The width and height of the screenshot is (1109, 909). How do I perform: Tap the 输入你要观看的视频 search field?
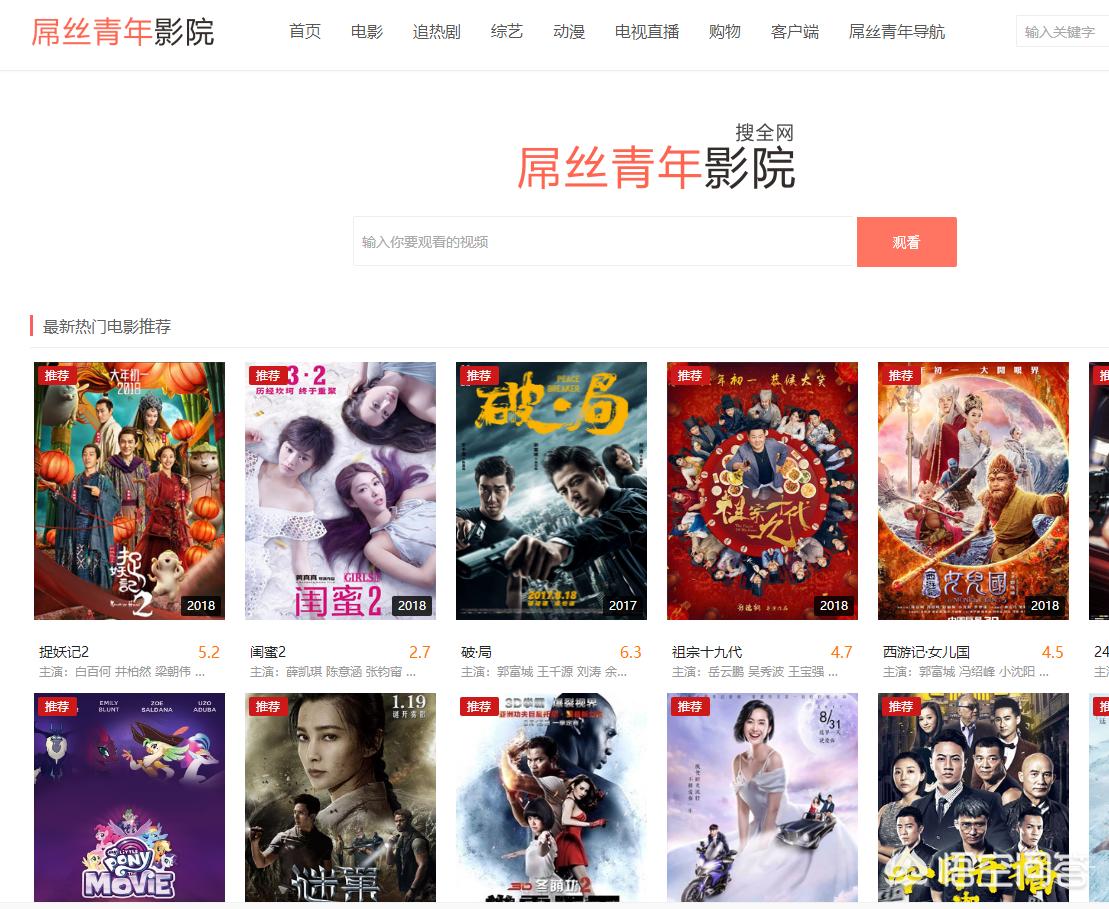[604, 242]
